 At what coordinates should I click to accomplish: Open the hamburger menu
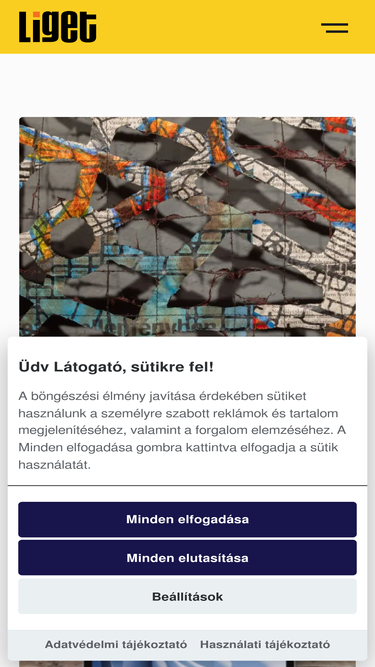[335, 28]
